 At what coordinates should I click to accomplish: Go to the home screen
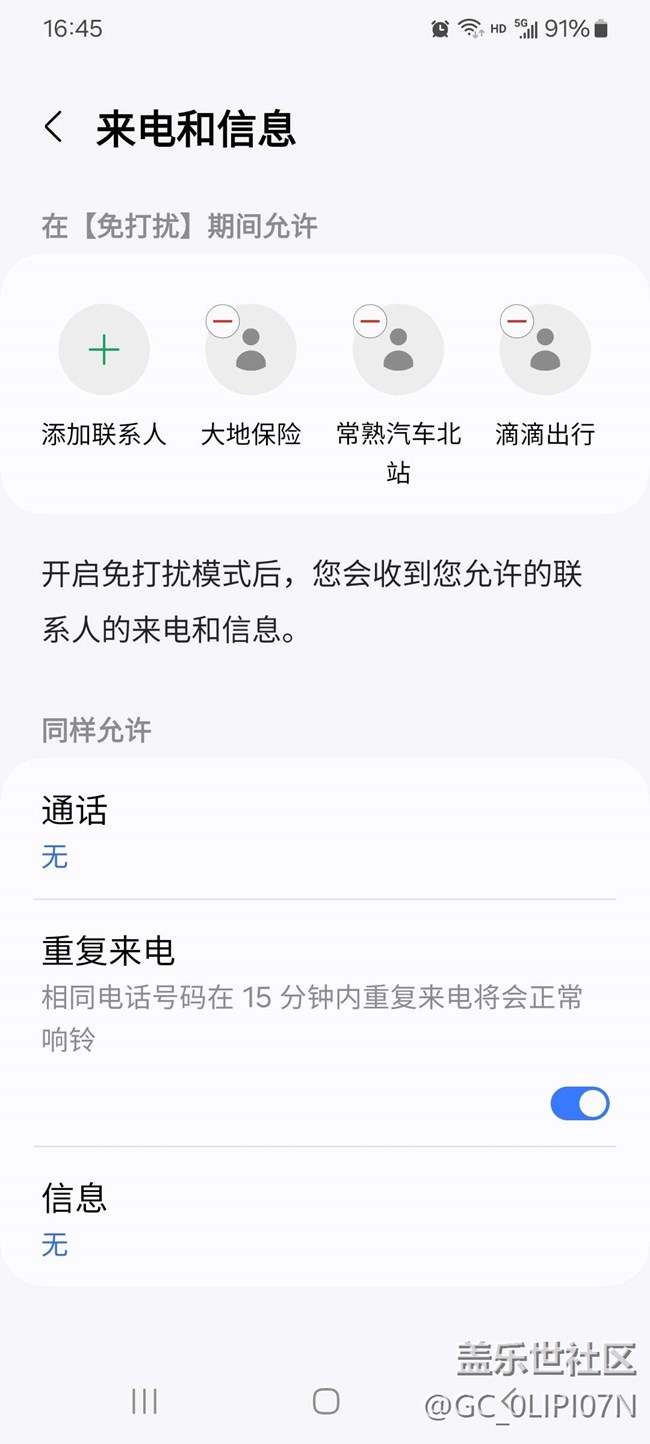coord(326,1402)
